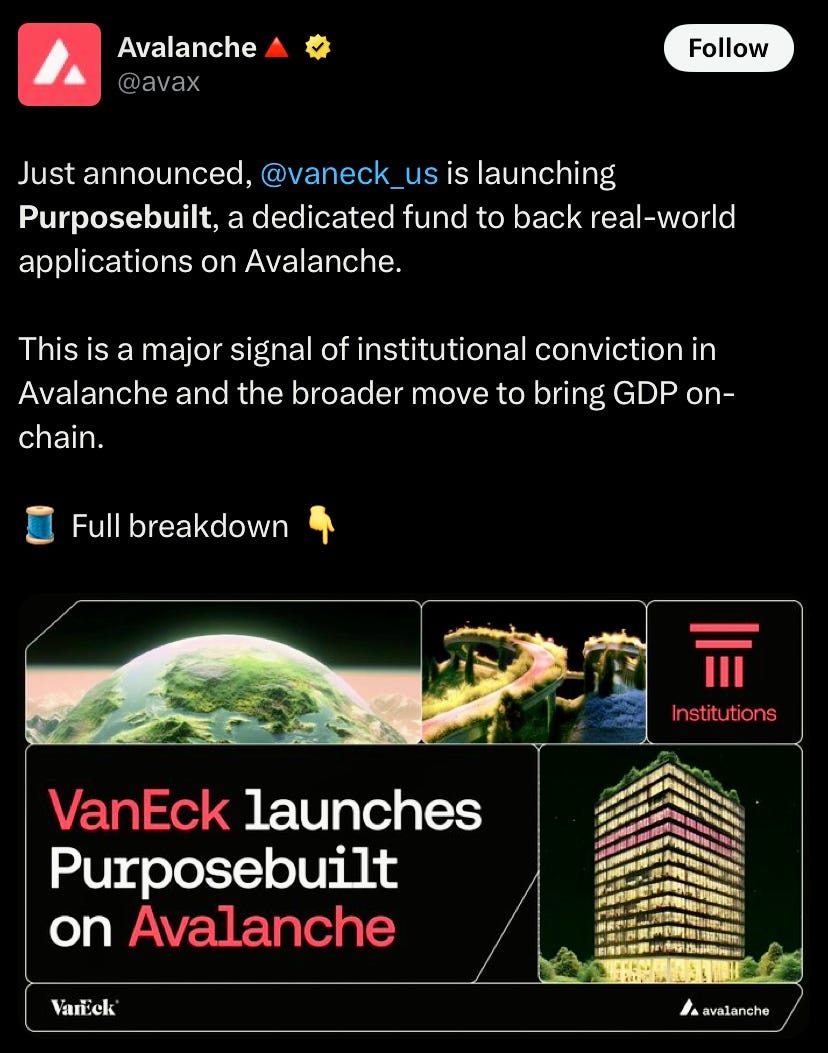828x1053 pixels.
Task: Open the @vaneck_us mention link
Action: pyautogui.click(x=348, y=173)
